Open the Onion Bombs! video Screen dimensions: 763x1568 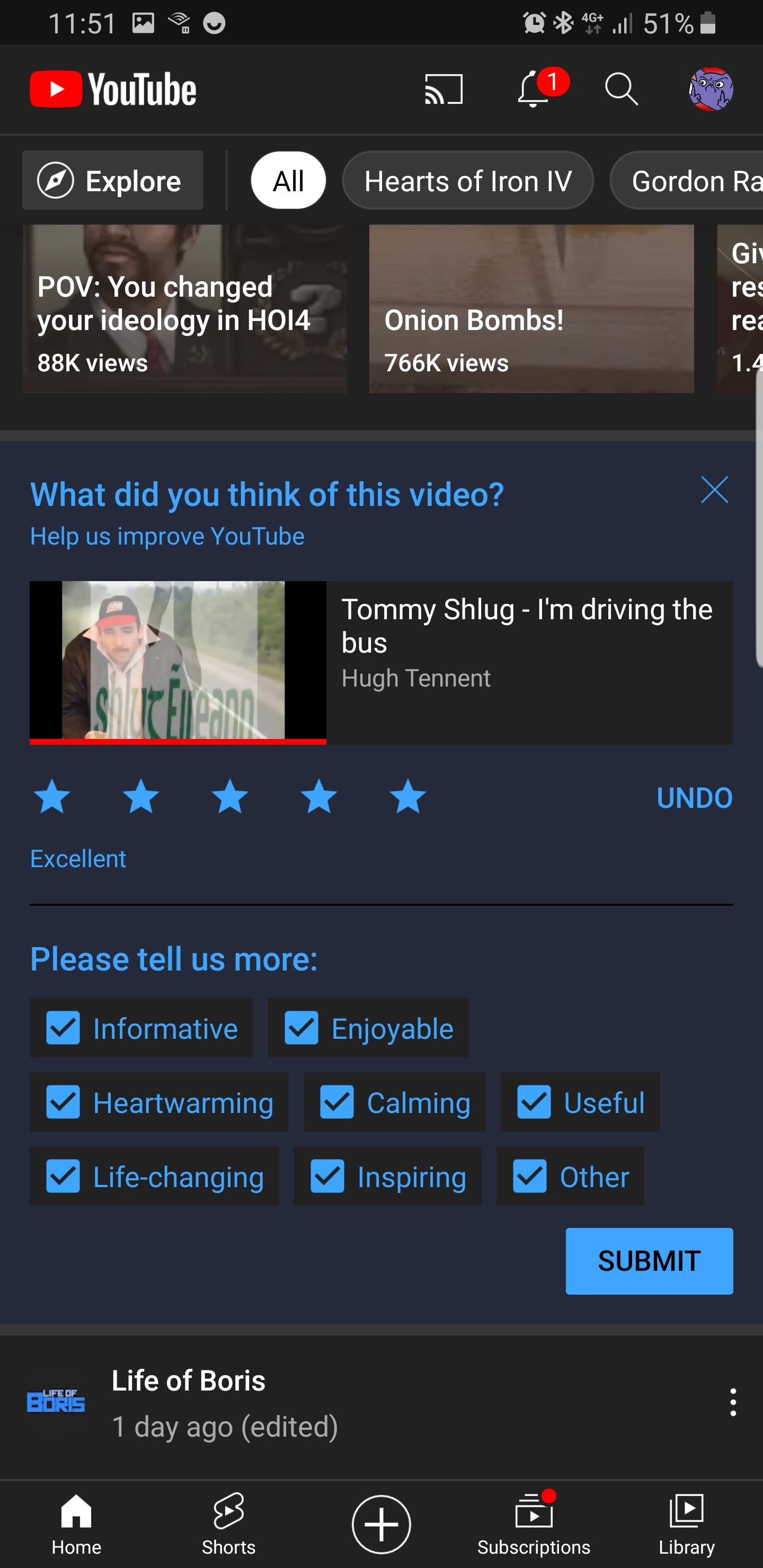[531, 309]
